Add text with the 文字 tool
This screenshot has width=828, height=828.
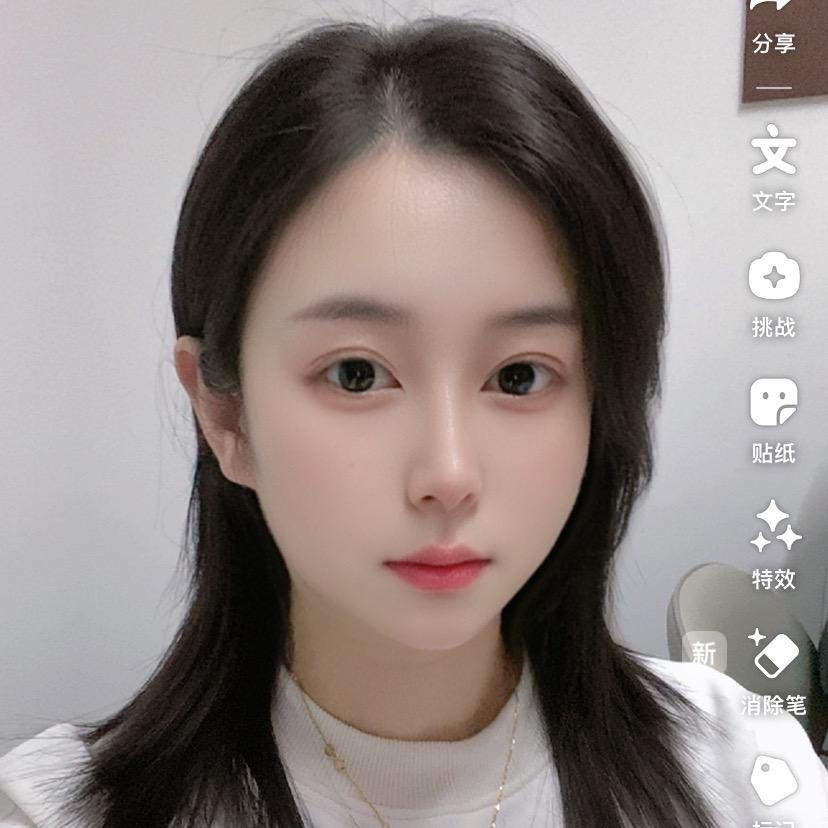774,168
